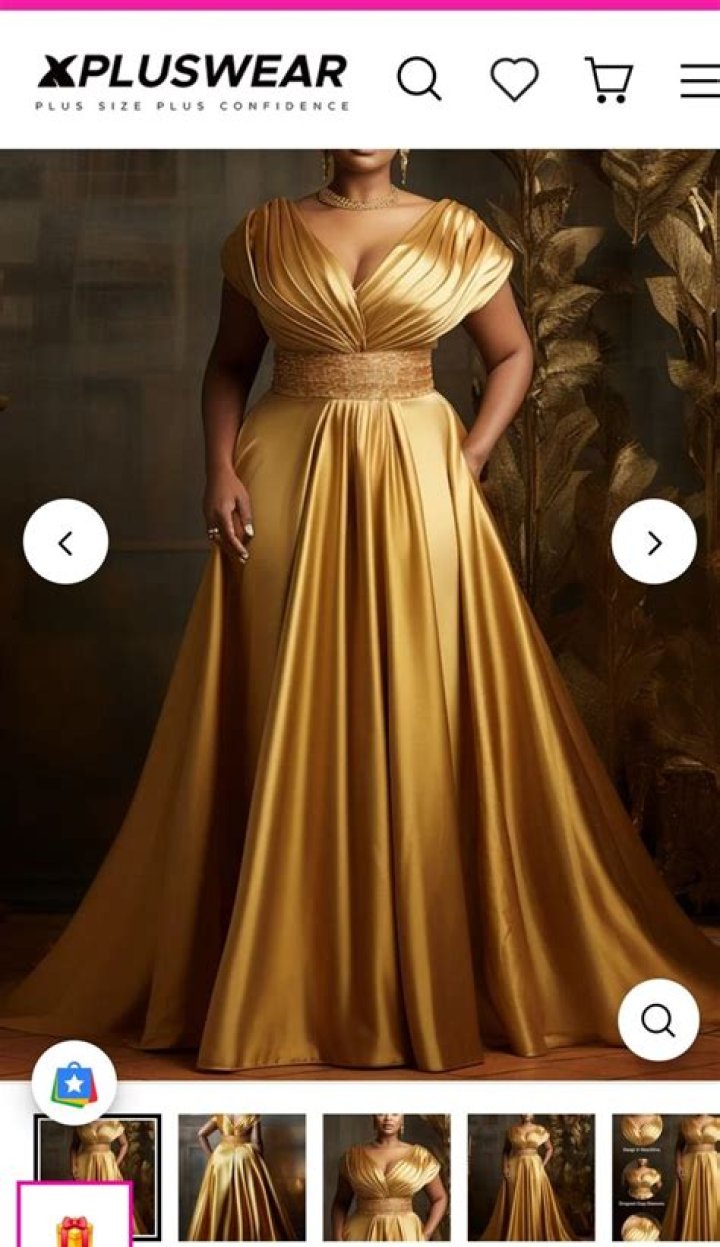The height and width of the screenshot is (1247, 720).
Task: Tap the floating shopping bag star button
Action: tap(74, 1083)
